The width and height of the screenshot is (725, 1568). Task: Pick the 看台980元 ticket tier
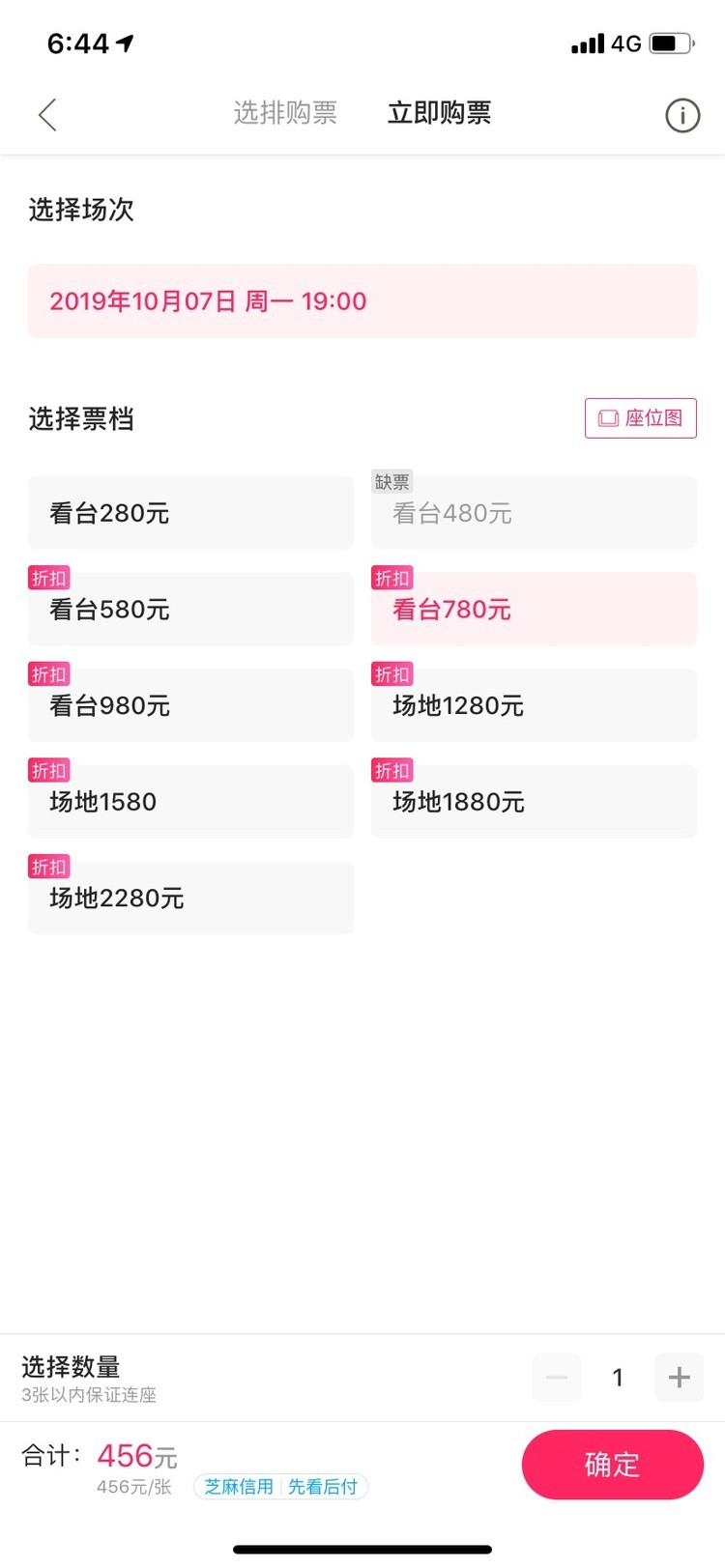tap(190, 705)
